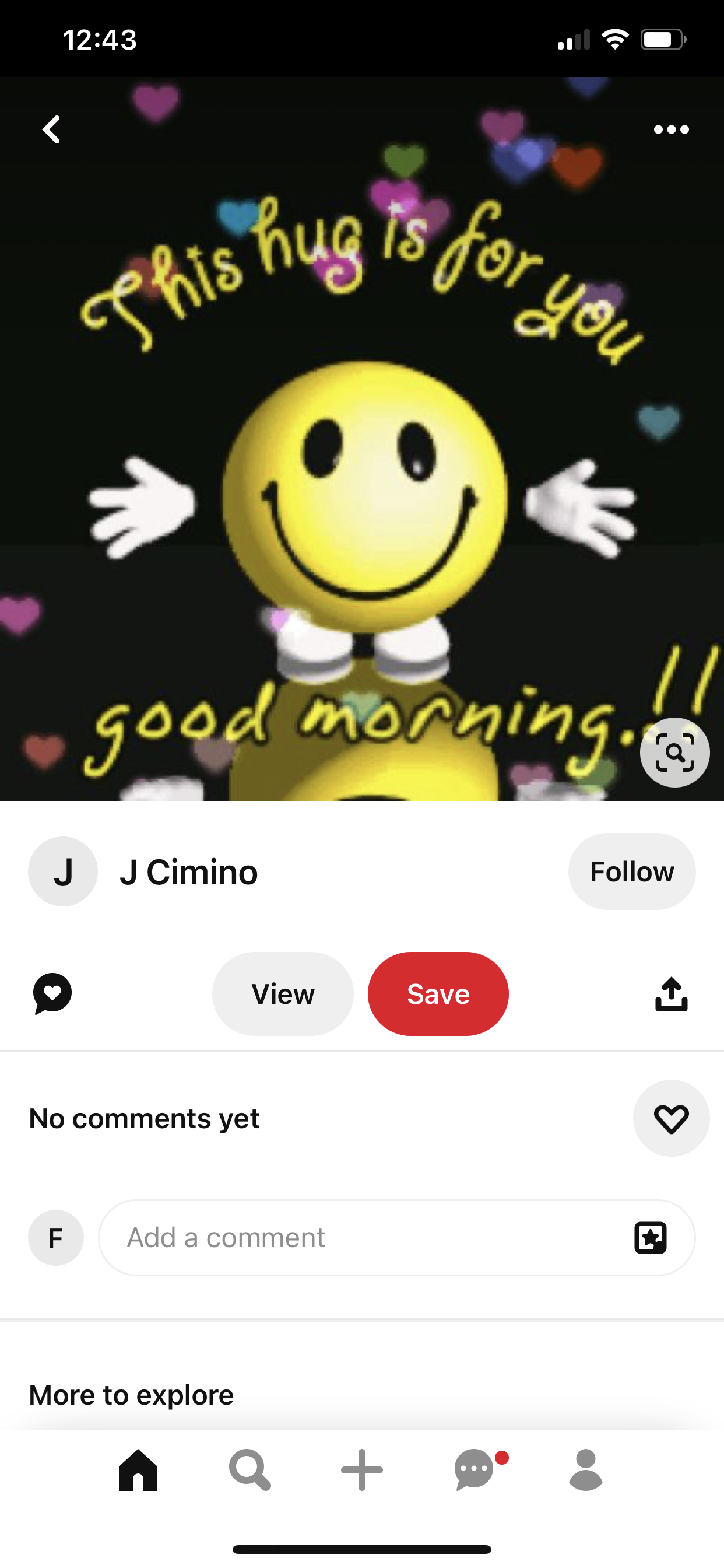The width and height of the screenshot is (724, 1568).
Task: Open J Cimino's profile
Action: point(188,871)
